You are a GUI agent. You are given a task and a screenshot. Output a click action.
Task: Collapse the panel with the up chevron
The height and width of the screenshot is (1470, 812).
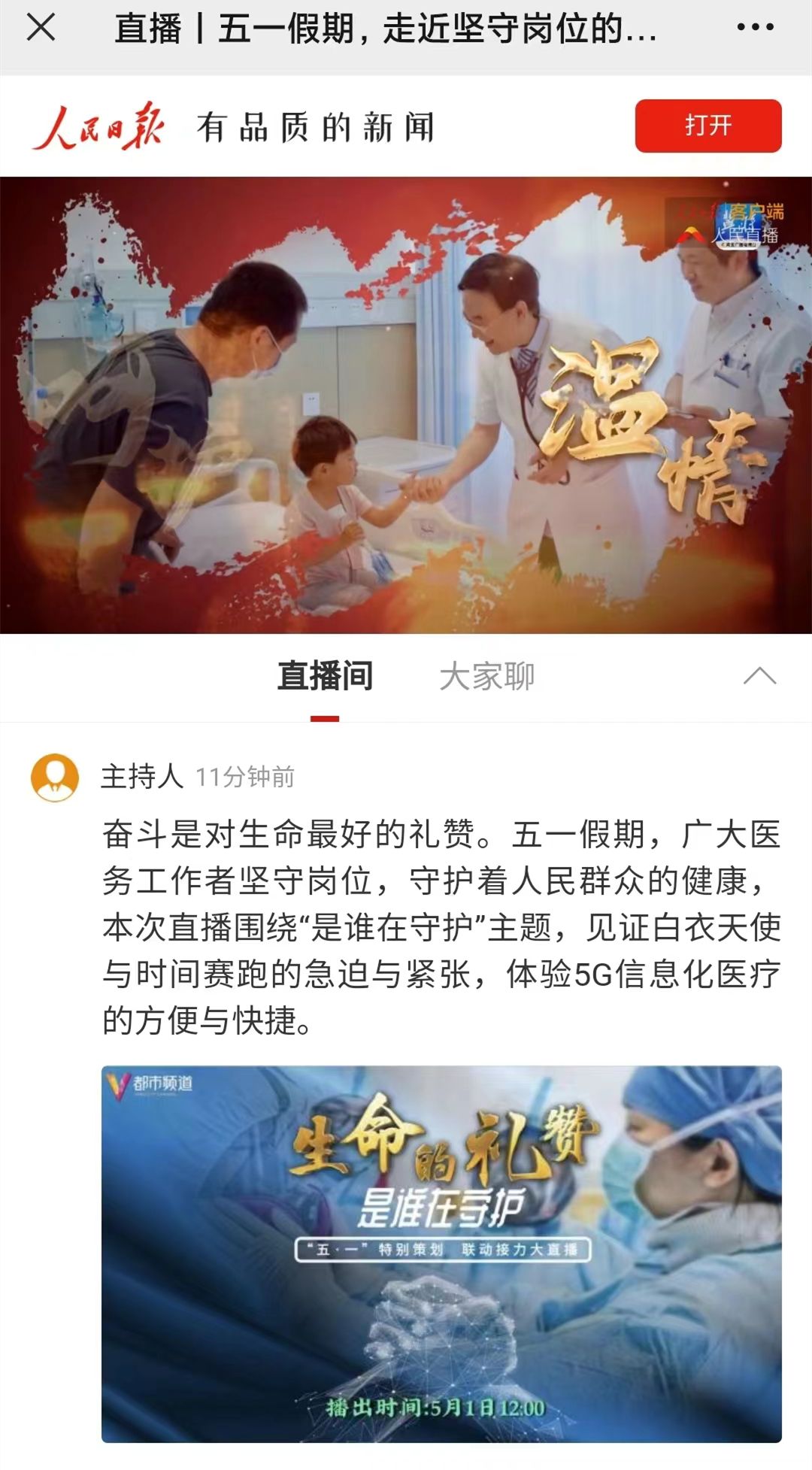759,675
